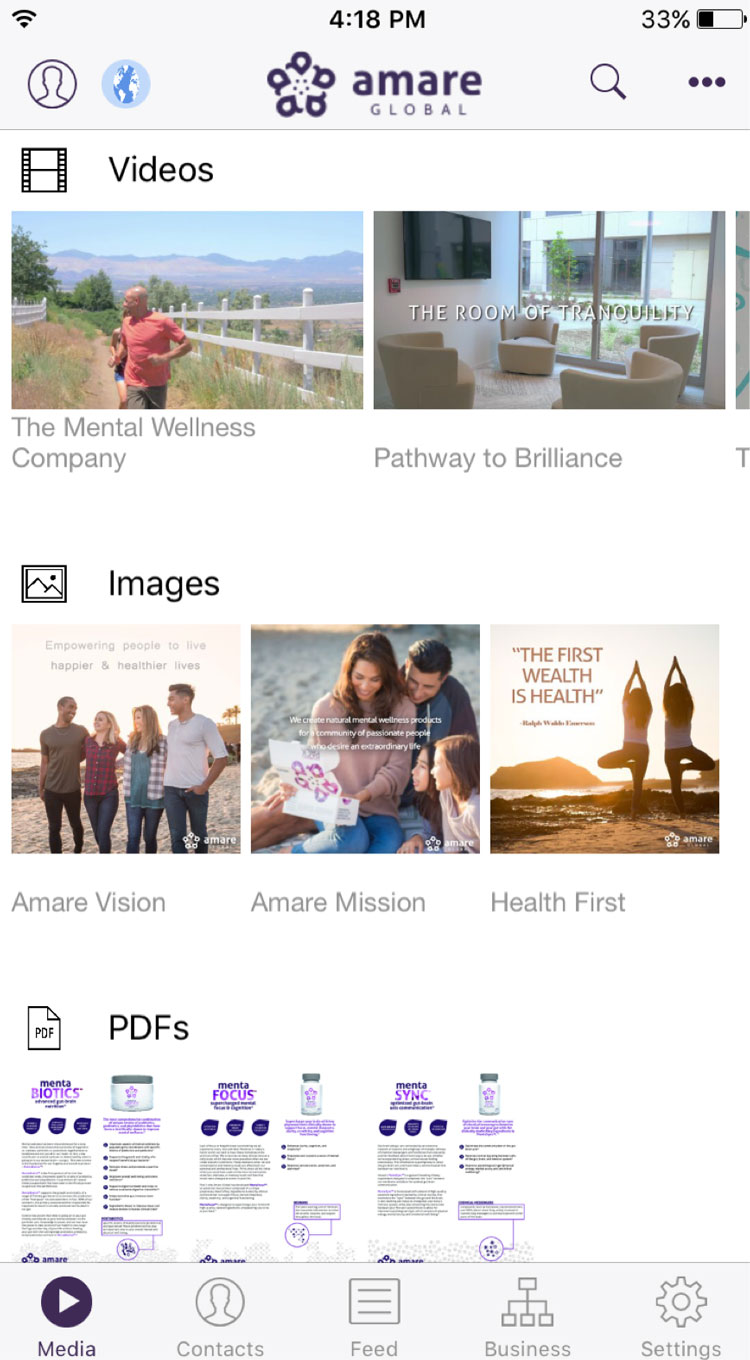Play the Pathway to Brilliance video
This screenshot has width=750, height=1360.
point(549,310)
